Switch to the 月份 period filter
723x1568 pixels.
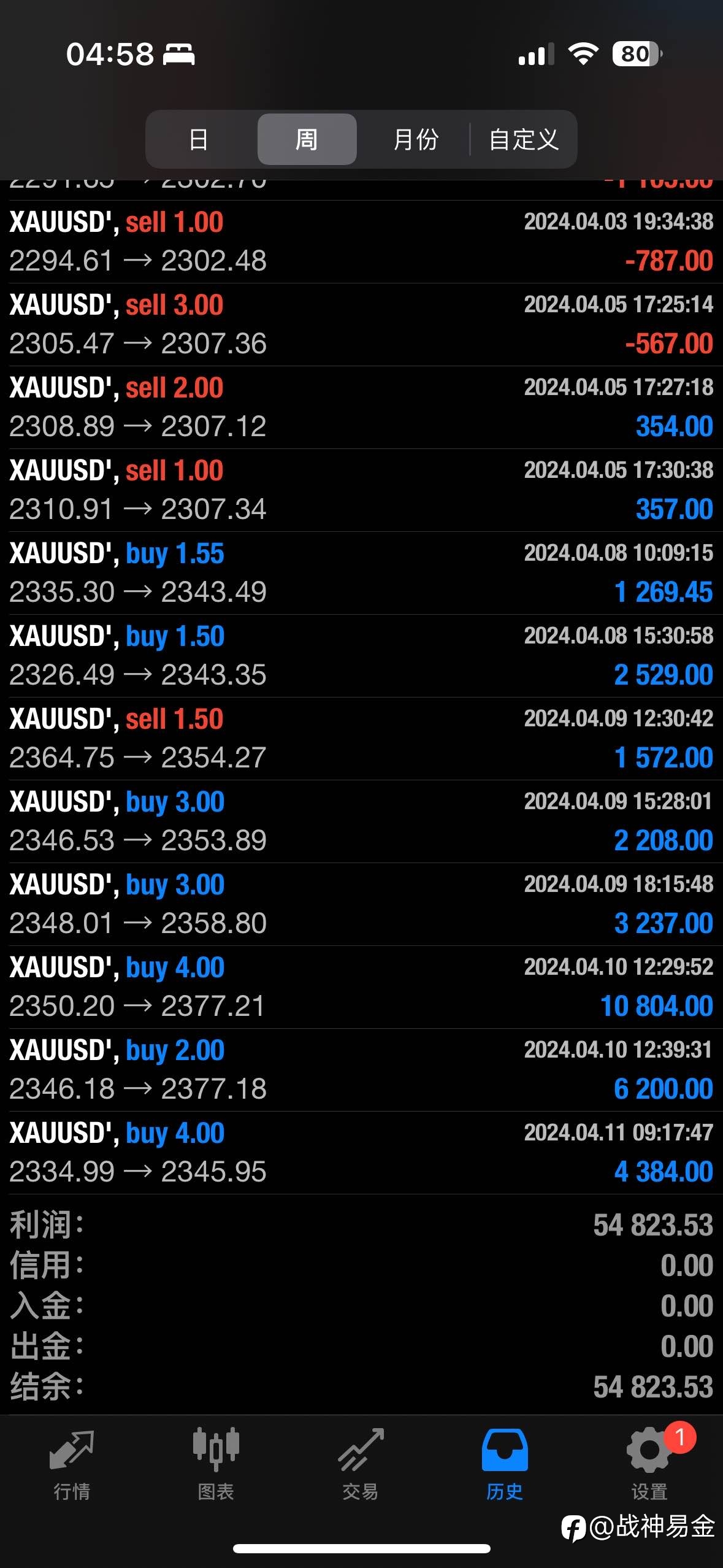coord(415,139)
